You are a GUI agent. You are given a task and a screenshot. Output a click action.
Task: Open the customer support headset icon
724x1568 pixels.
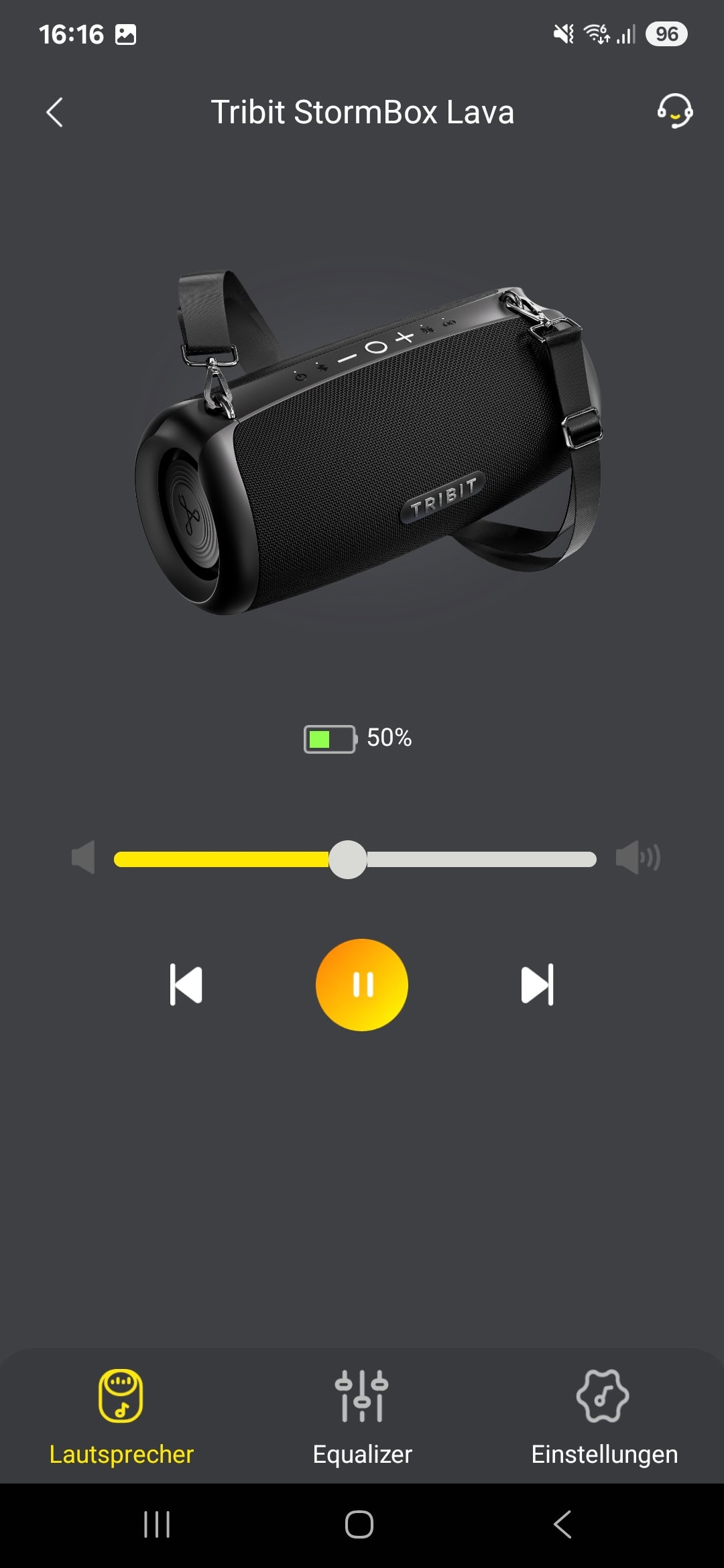pyautogui.click(x=674, y=111)
